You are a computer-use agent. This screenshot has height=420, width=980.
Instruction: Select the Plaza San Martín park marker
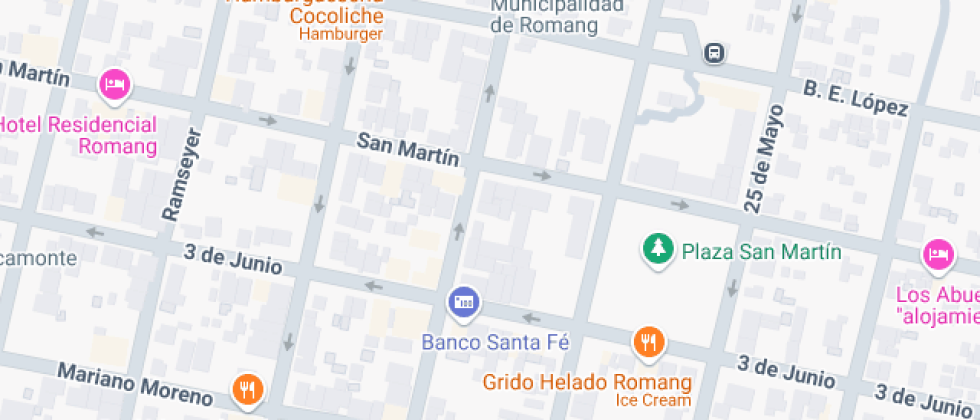coord(658,250)
